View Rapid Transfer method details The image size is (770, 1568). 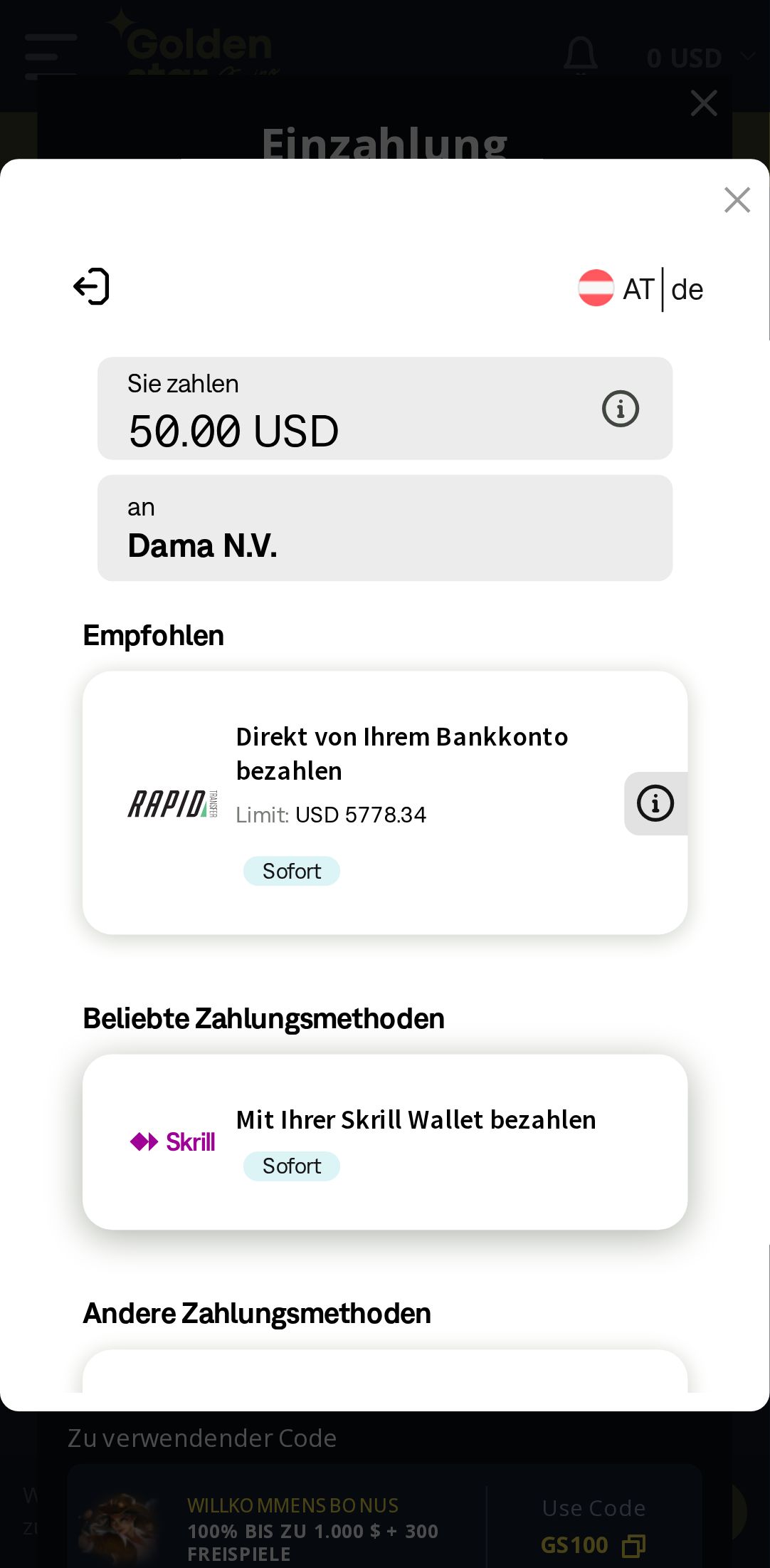(655, 803)
